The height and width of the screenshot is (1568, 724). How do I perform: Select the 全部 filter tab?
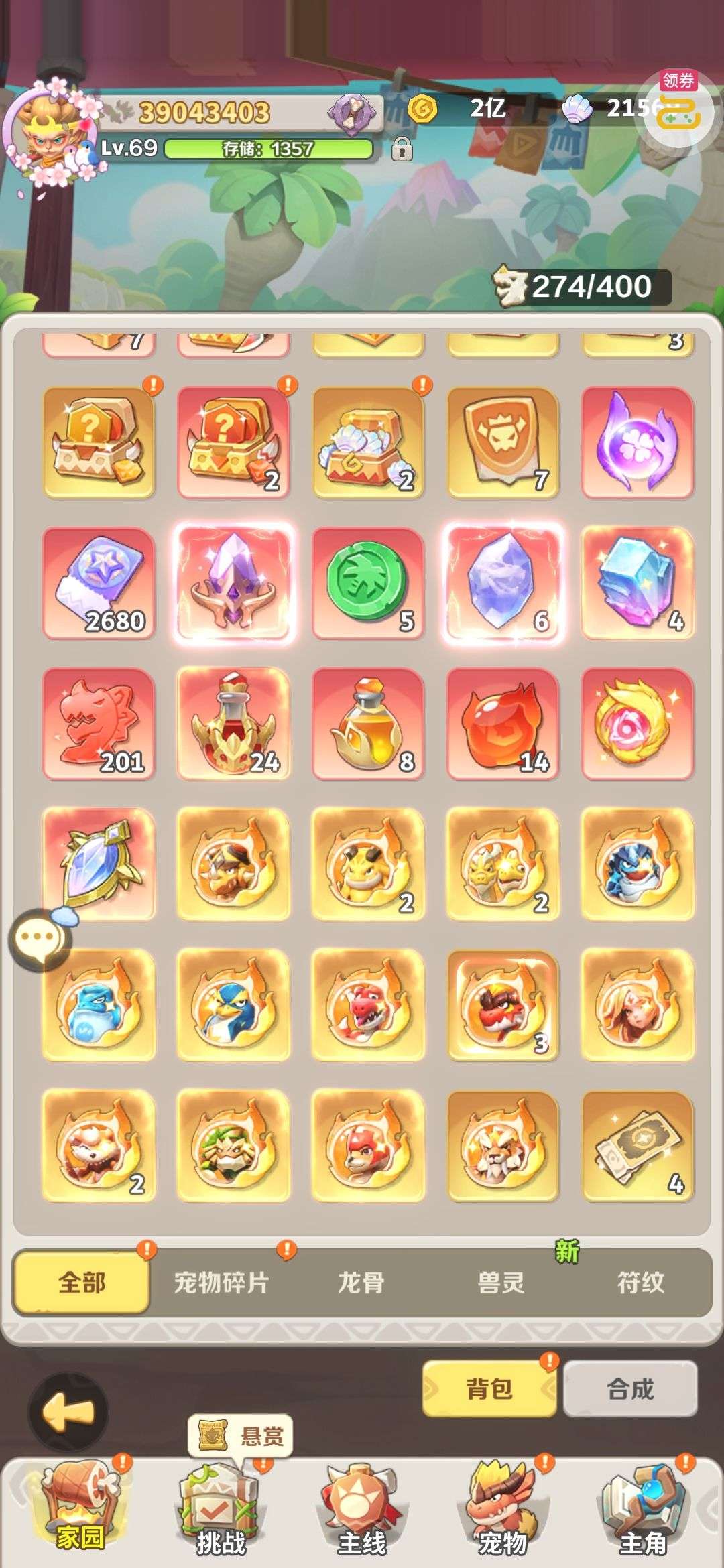[82, 1283]
